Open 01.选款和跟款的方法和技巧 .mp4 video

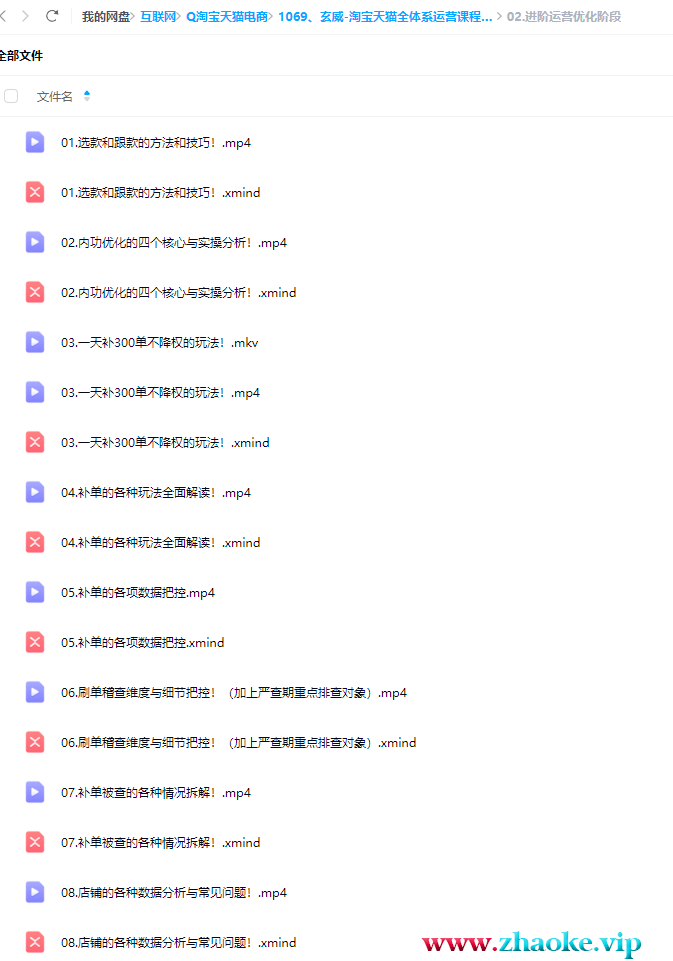pos(156,143)
